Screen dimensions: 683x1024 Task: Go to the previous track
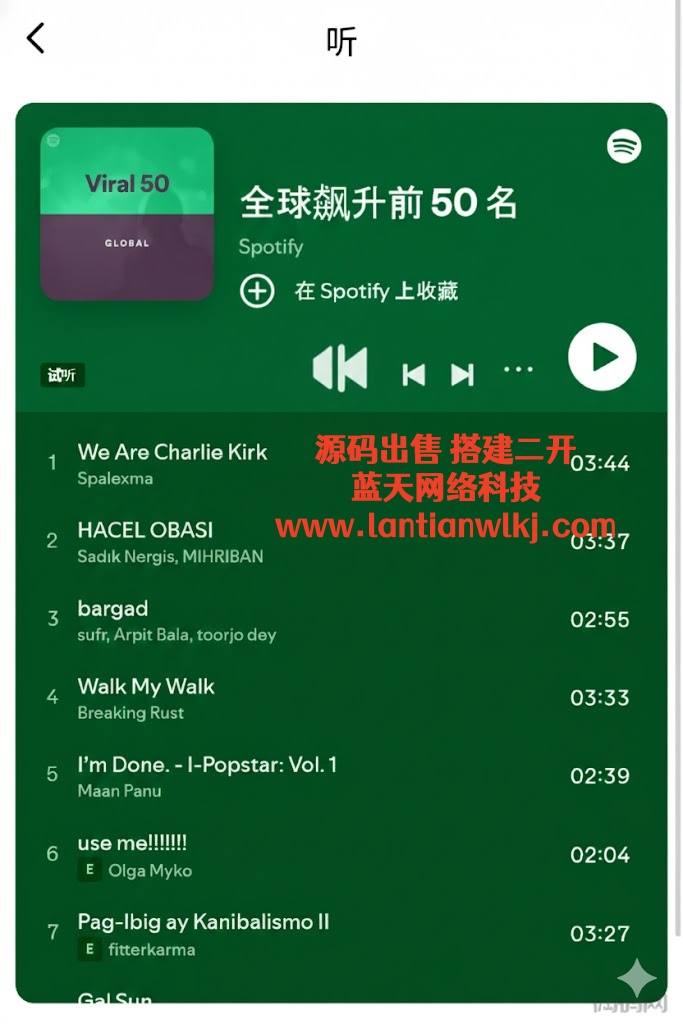pos(413,374)
